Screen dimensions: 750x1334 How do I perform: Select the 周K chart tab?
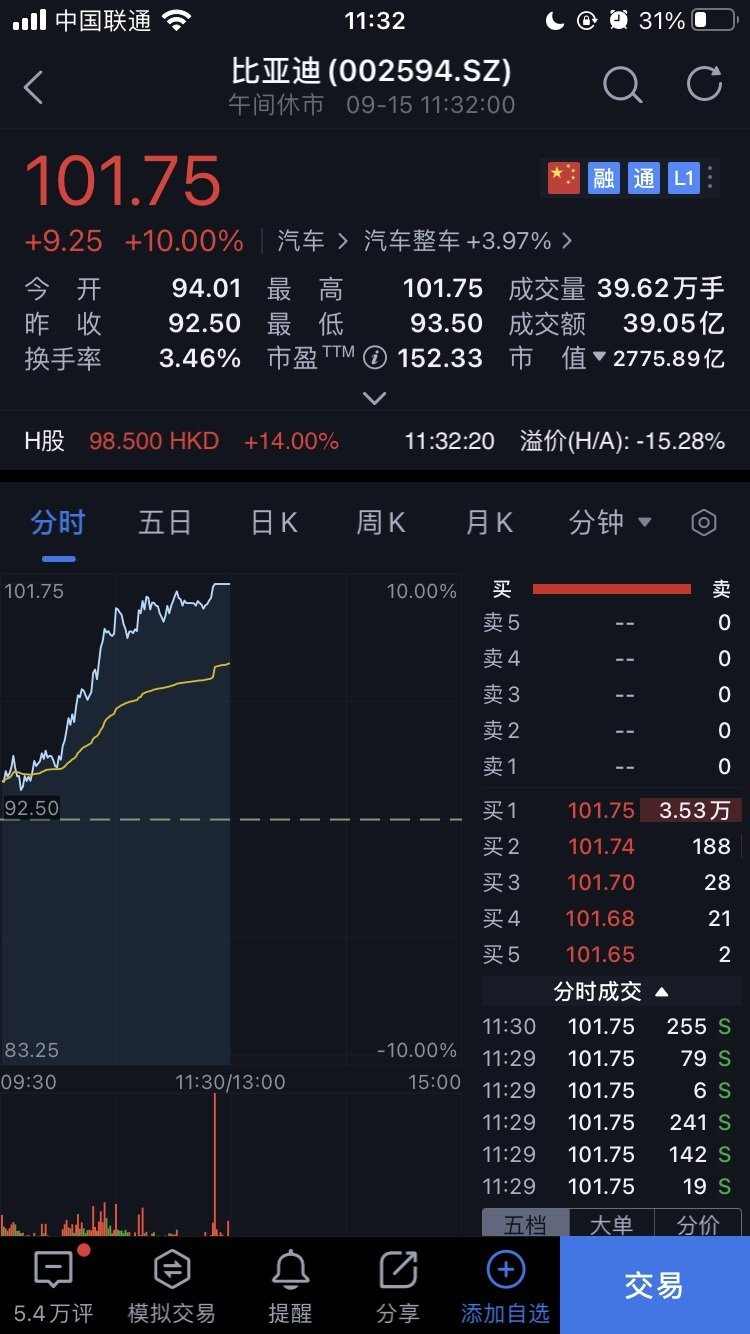pos(381,522)
